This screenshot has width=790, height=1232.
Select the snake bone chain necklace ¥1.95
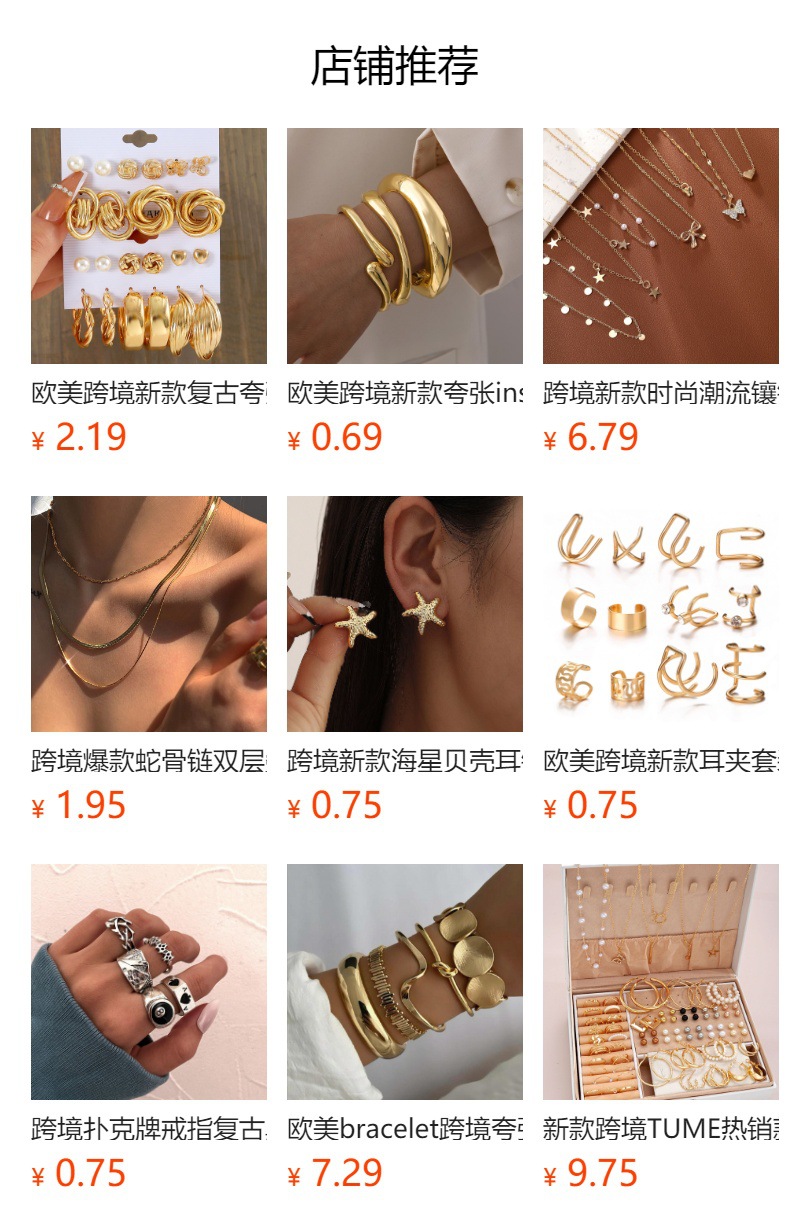tap(148, 614)
